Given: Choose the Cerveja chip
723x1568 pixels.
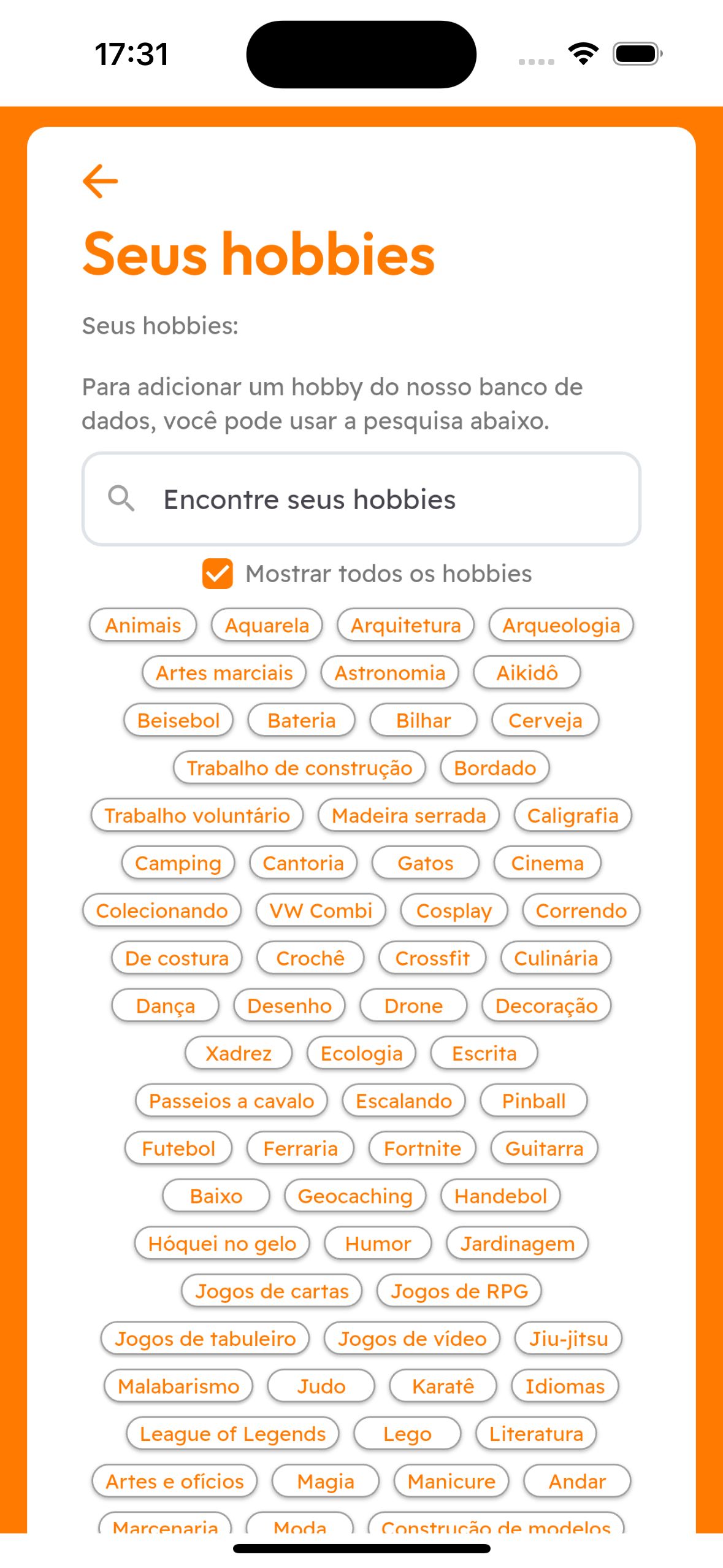Looking at the screenshot, I should [x=545, y=720].
